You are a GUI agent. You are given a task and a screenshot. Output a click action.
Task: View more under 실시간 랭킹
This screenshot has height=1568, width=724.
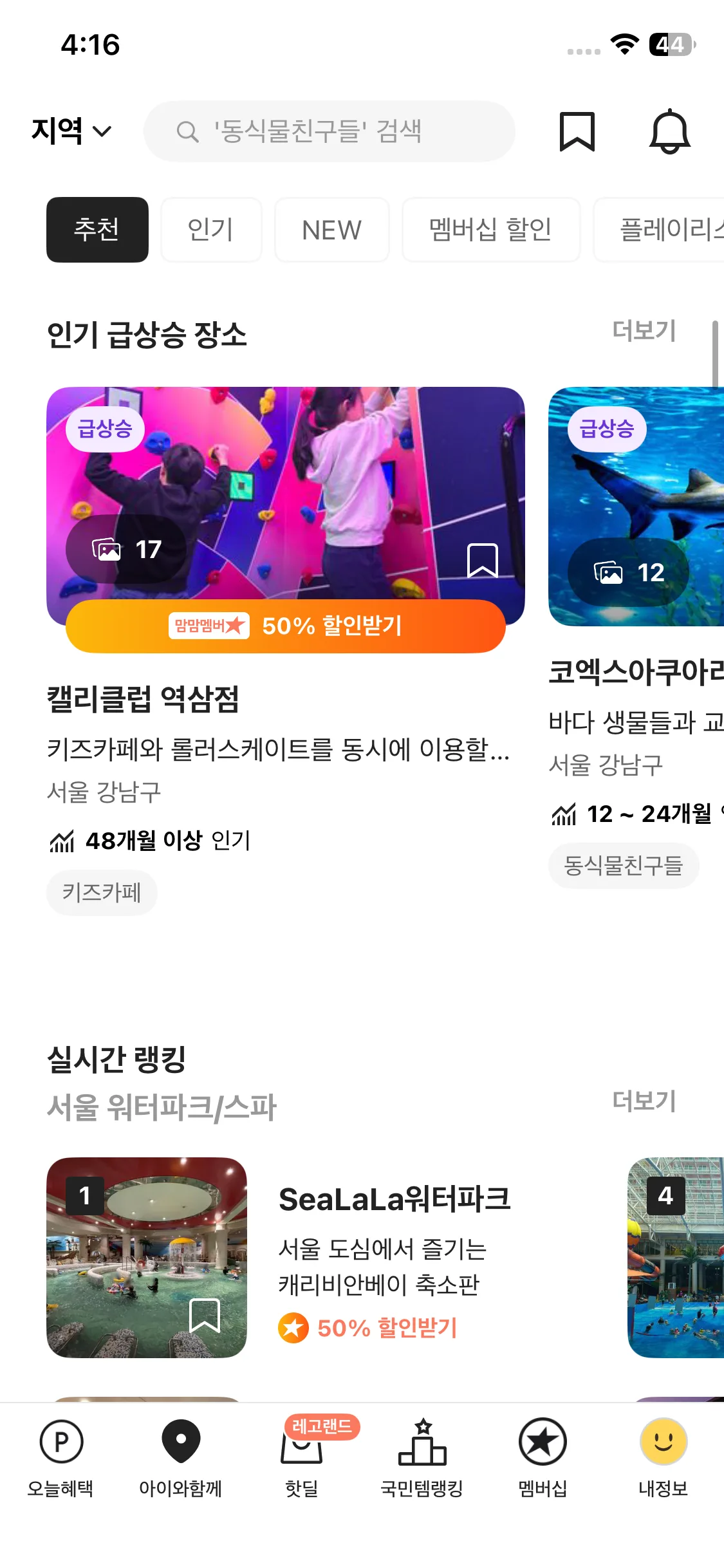(x=644, y=1101)
